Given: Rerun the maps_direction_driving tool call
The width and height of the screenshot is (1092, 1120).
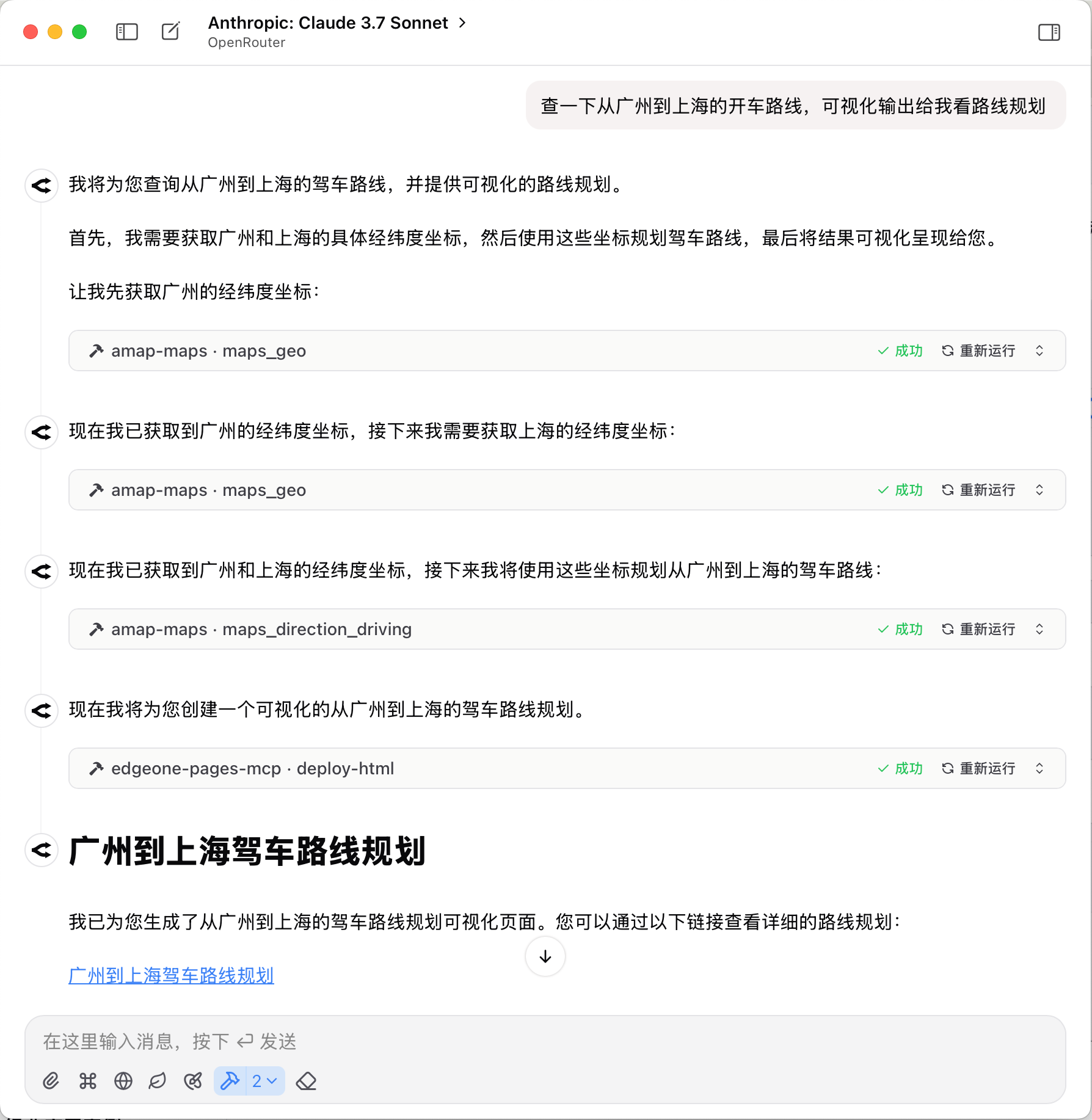Looking at the screenshot, I should click(978, 629).
